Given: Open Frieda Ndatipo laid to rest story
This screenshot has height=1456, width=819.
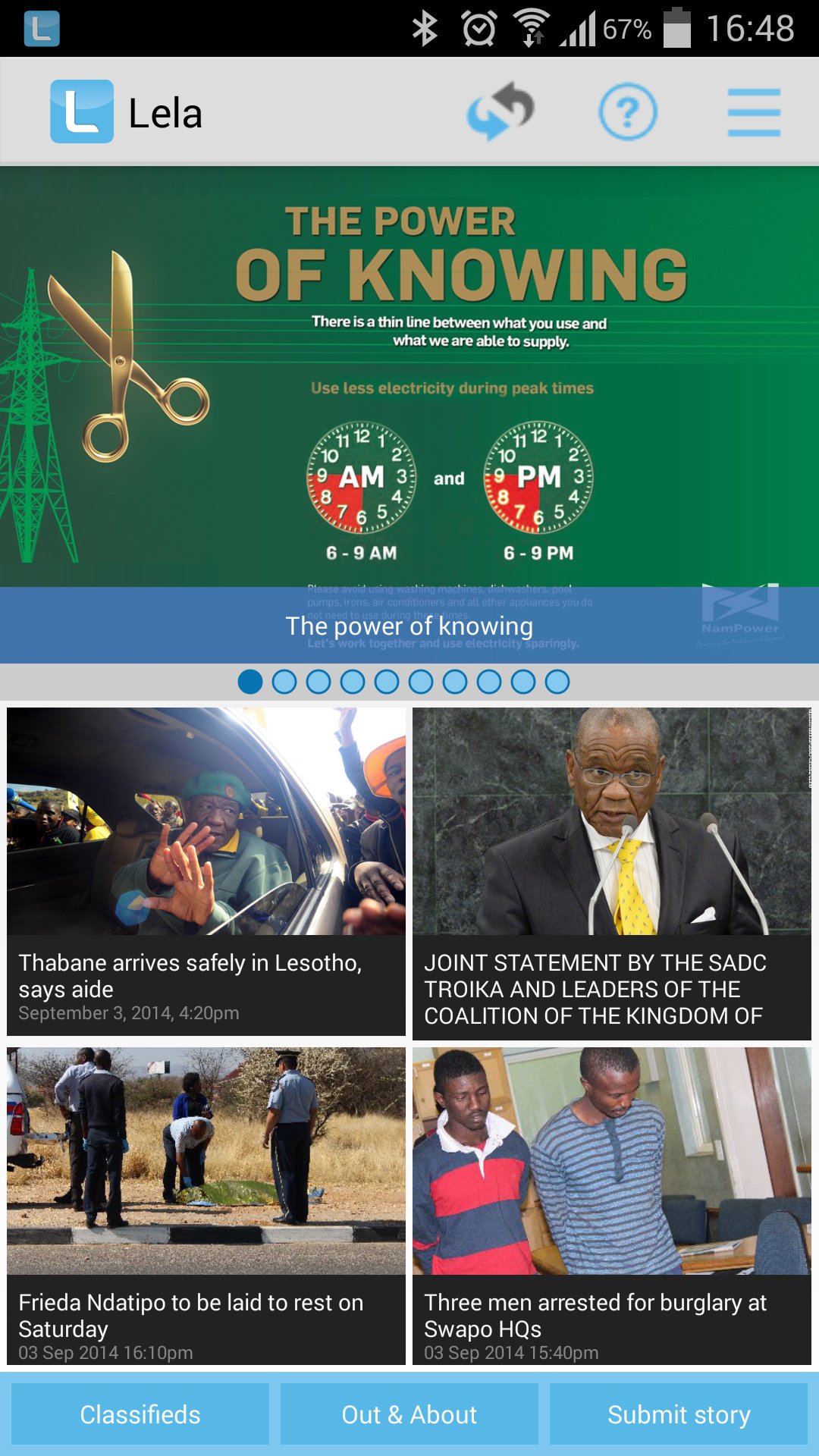Looking at the screenshot, I should [206, 1206].
